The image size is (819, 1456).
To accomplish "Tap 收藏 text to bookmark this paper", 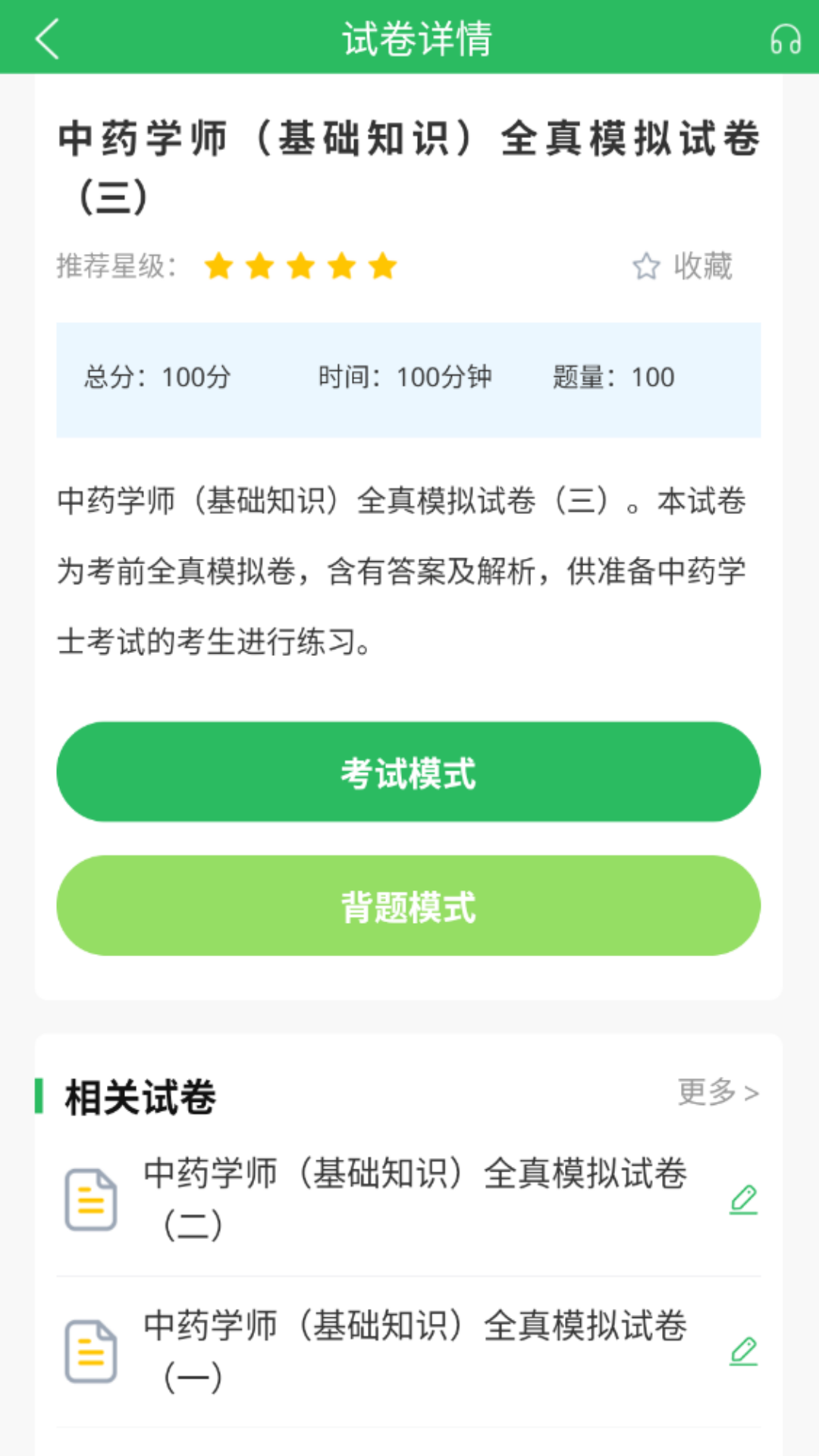I will [701, 267].
